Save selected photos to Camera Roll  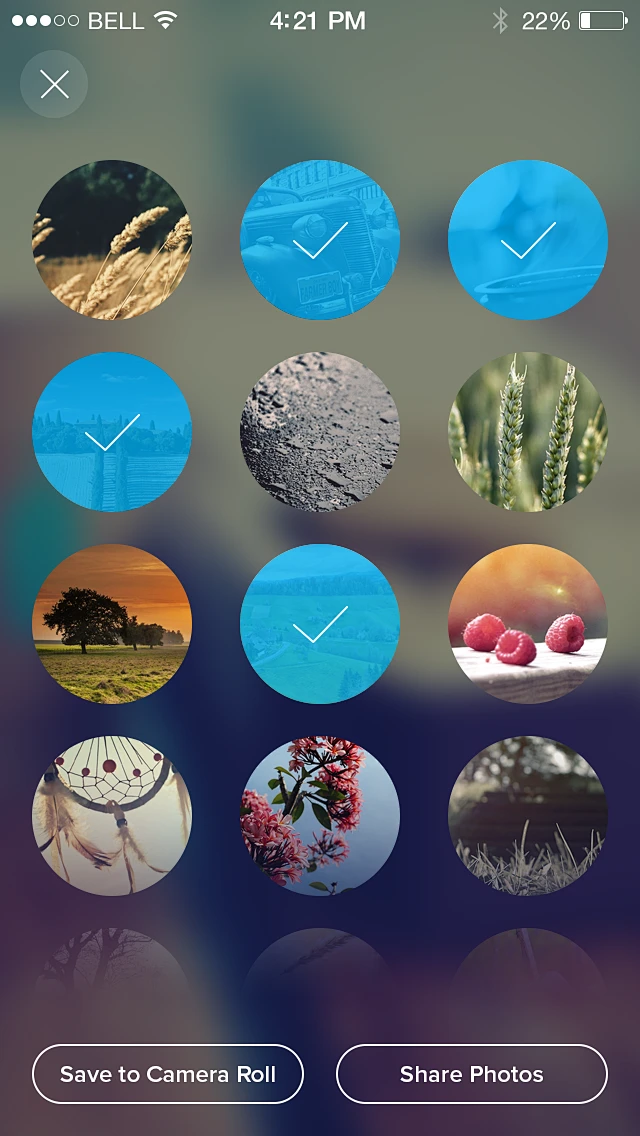(x=168, y=1074)
